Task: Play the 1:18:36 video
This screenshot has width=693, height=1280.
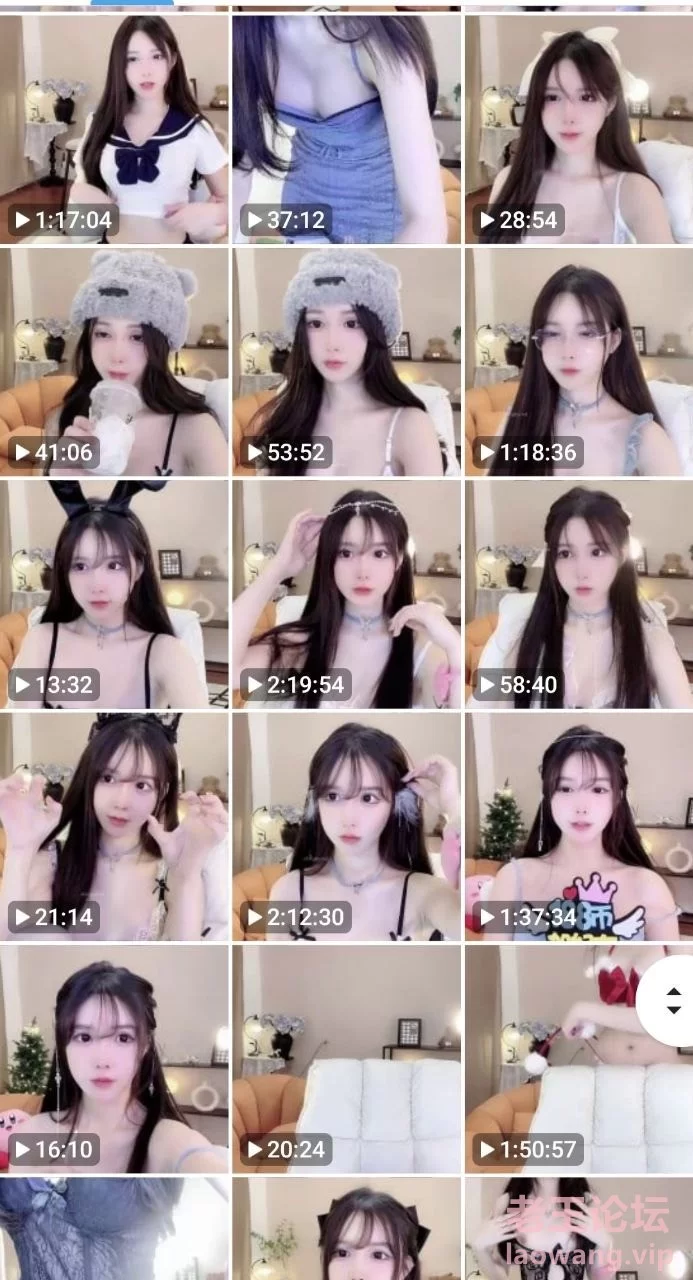Action: (x=579, y=361)
